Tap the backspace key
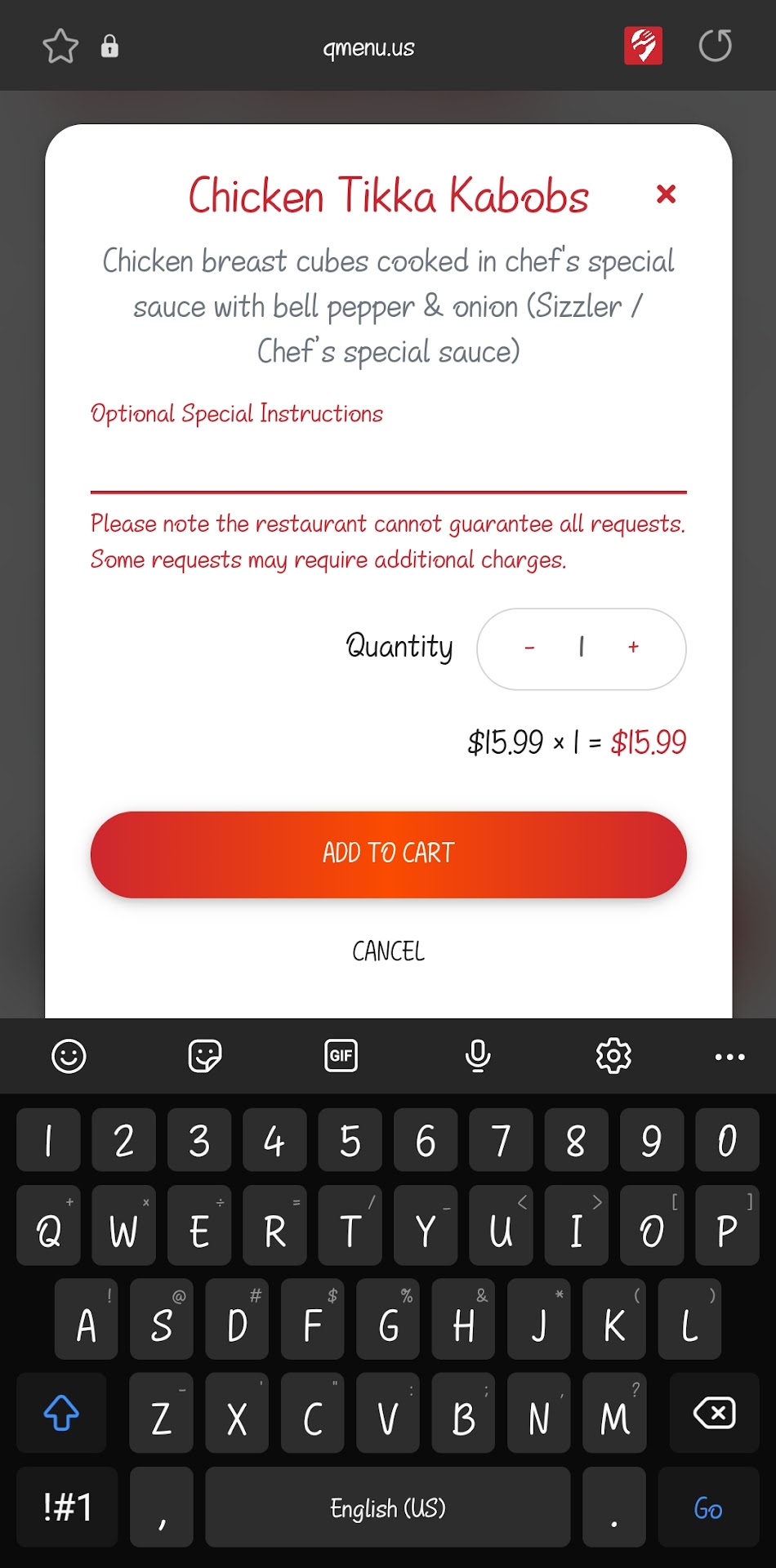 coord(714,1413)
